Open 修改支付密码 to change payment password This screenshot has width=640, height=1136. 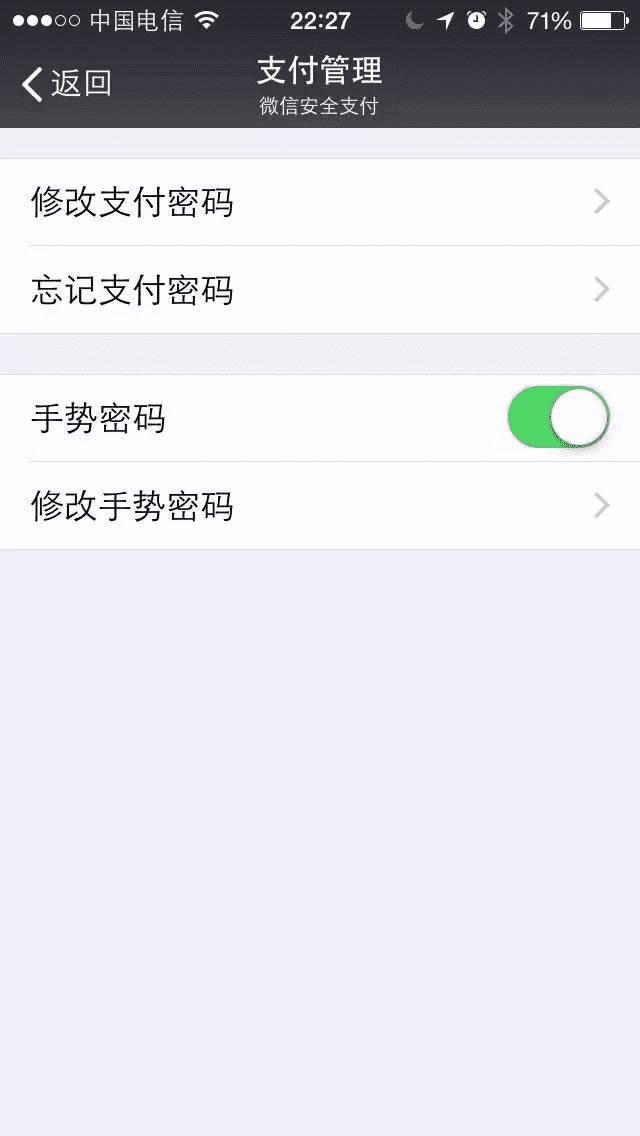(x=320, y=203)
